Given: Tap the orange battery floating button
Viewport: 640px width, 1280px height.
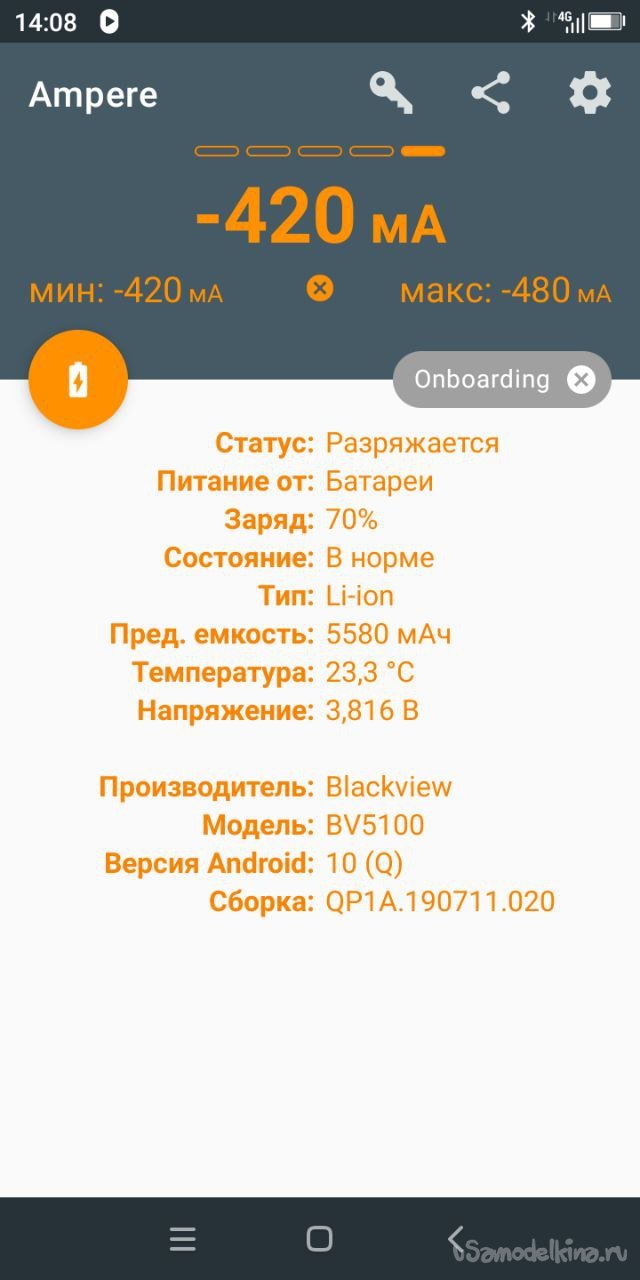Looking at the screenshot, I should (78, 380).
